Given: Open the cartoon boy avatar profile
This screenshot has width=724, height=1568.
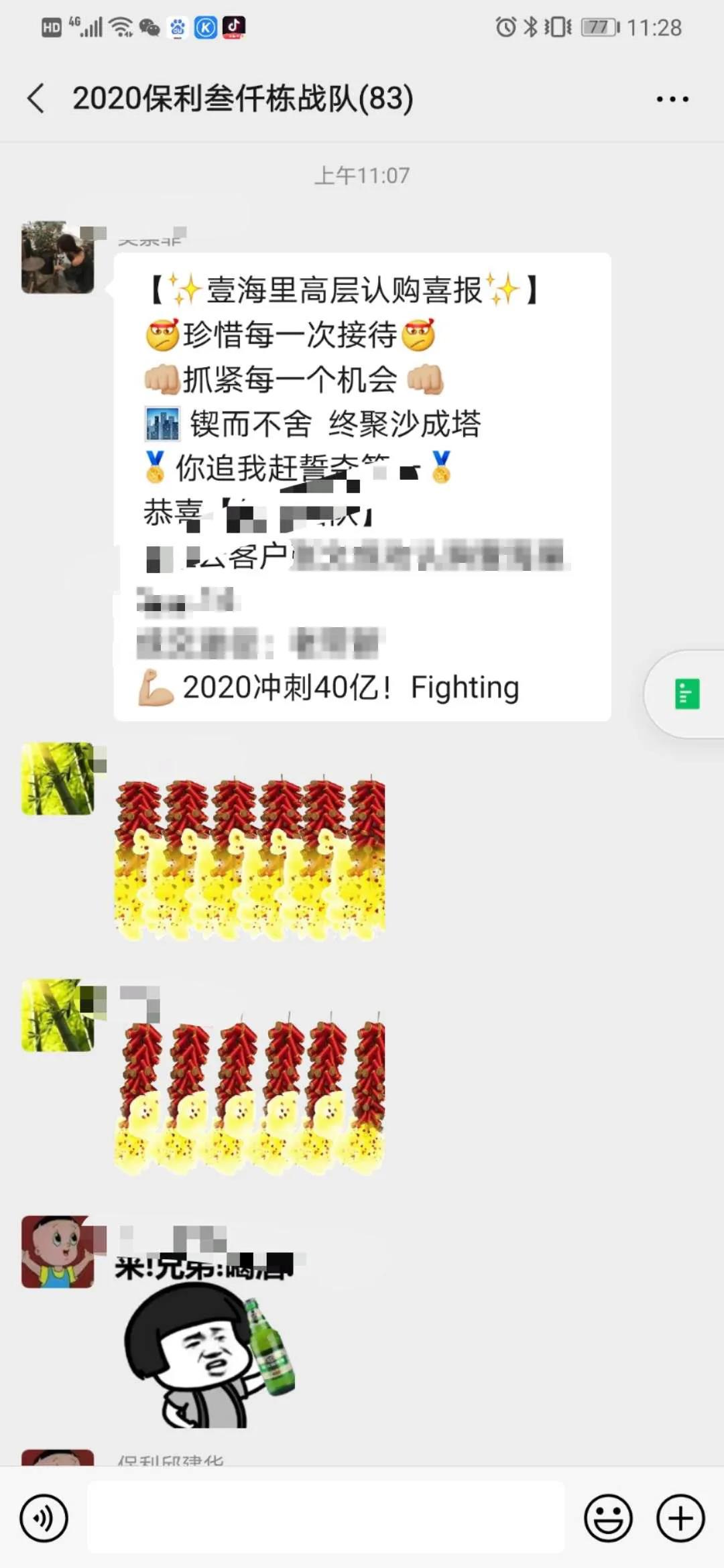Looking at the screenshot, I should click(x=58, y=1251).
